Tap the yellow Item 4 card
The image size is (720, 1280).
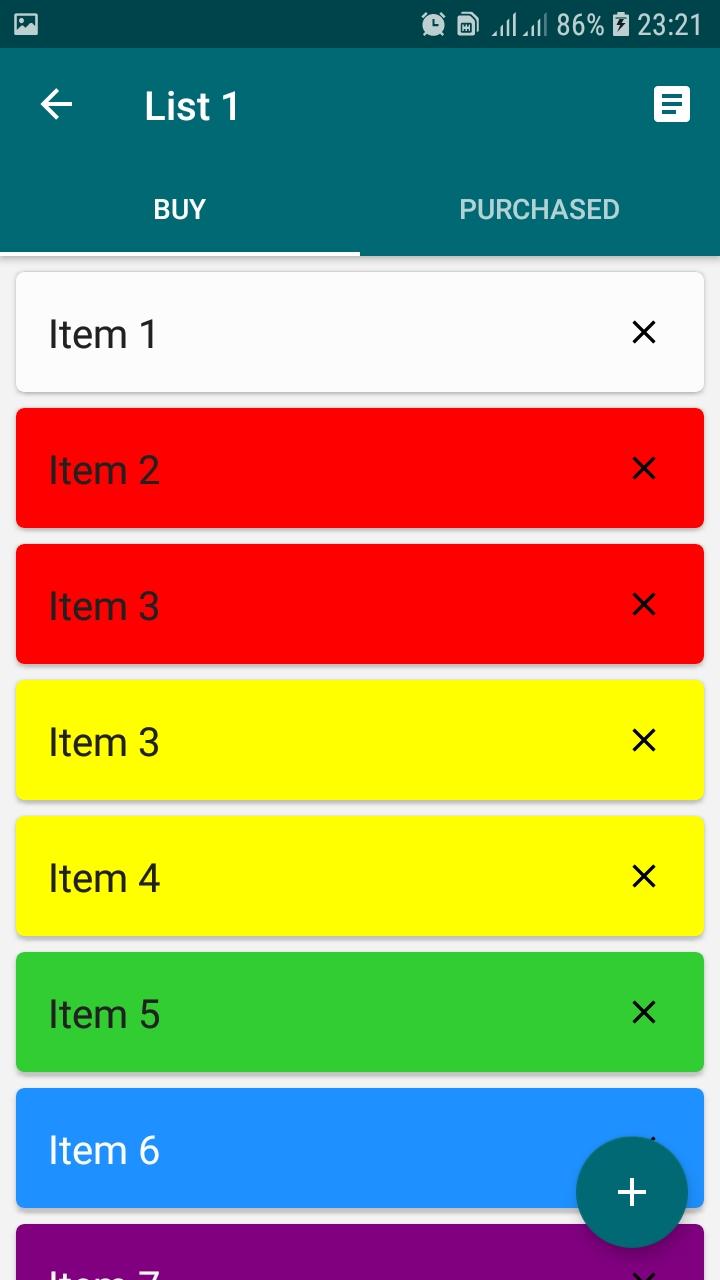300,876
